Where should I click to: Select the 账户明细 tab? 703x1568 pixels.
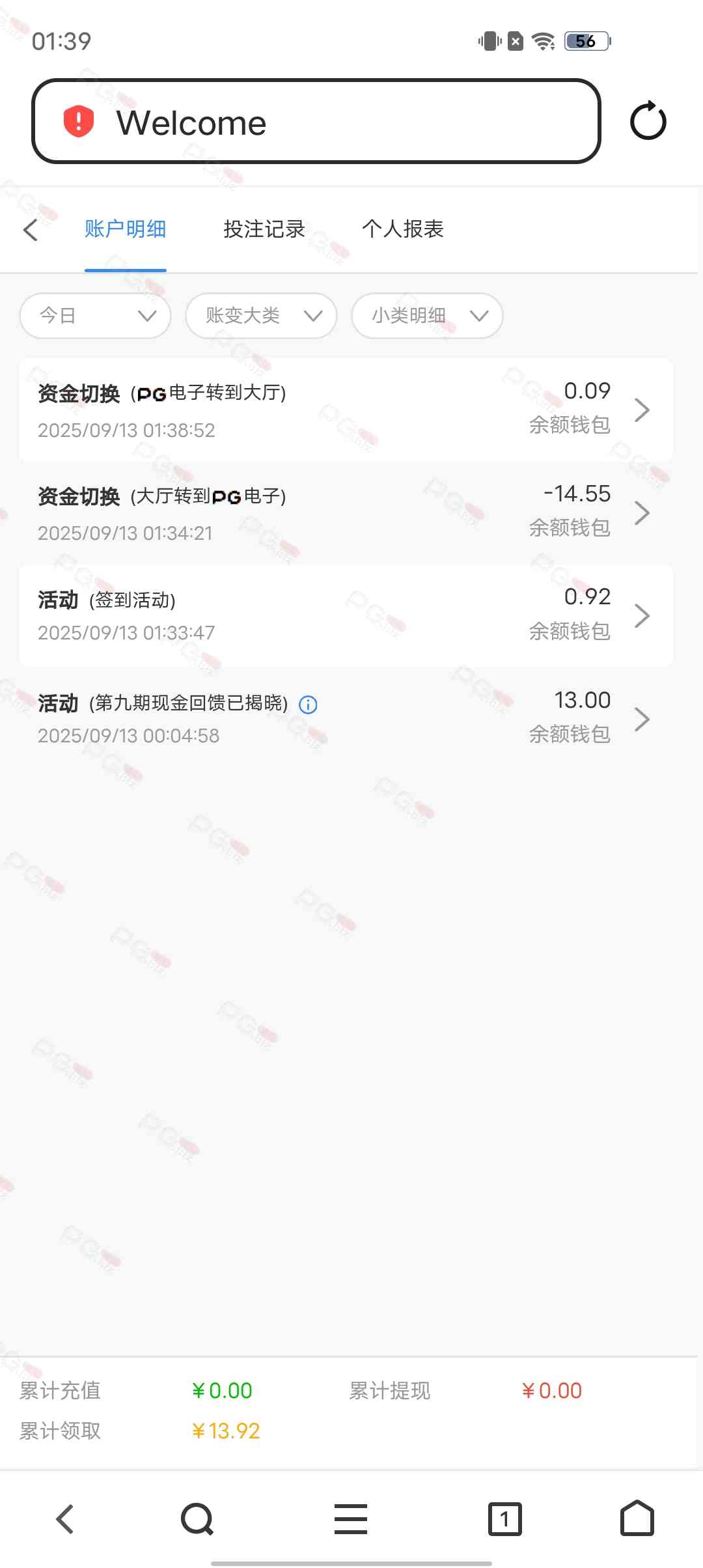point(125,229)
